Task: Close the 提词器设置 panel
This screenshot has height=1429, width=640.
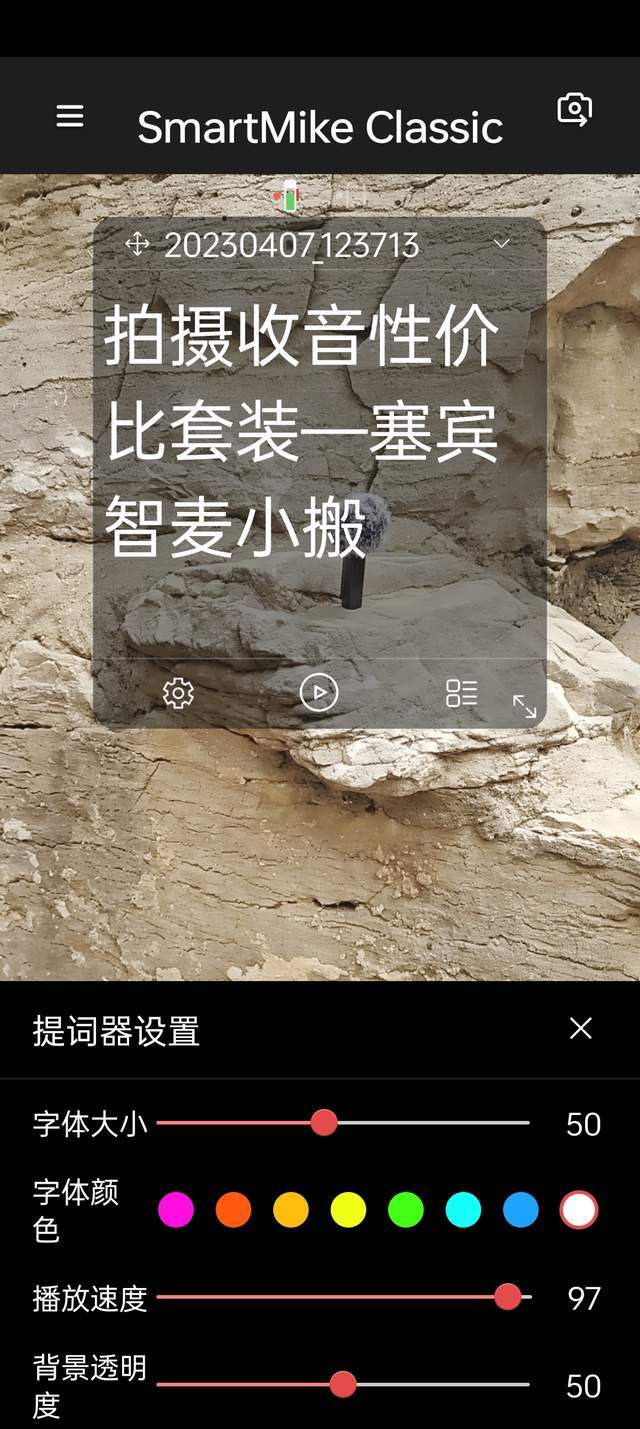Action: (581, 1028)
